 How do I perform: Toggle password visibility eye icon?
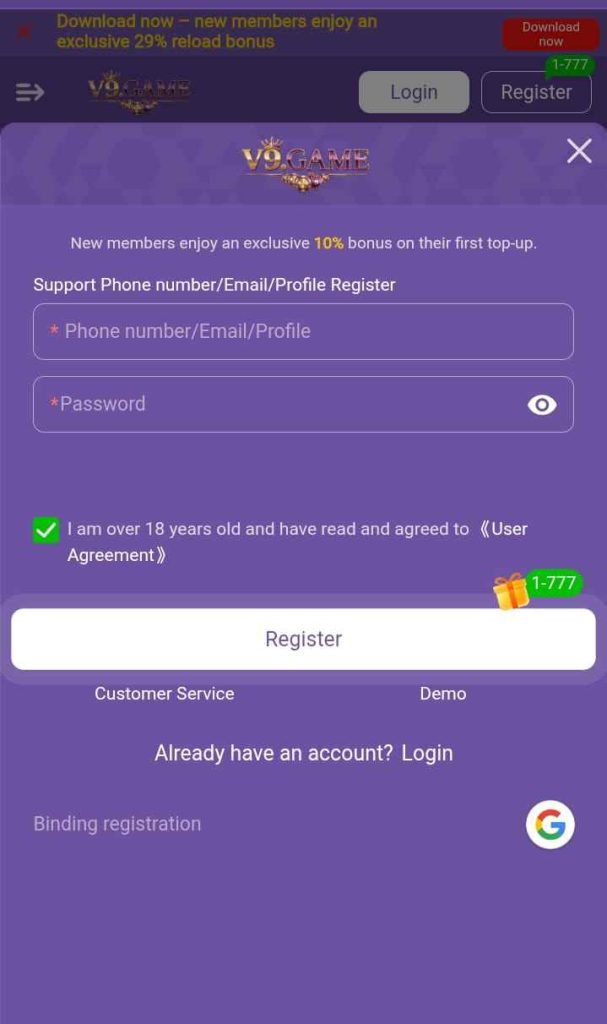tap(542, 404)
